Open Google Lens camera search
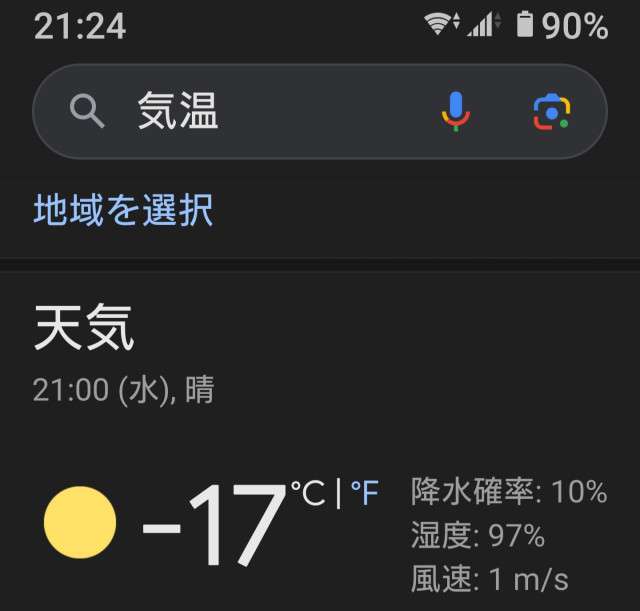The width and height of the screenshot is (640, 611). [551, 111]
